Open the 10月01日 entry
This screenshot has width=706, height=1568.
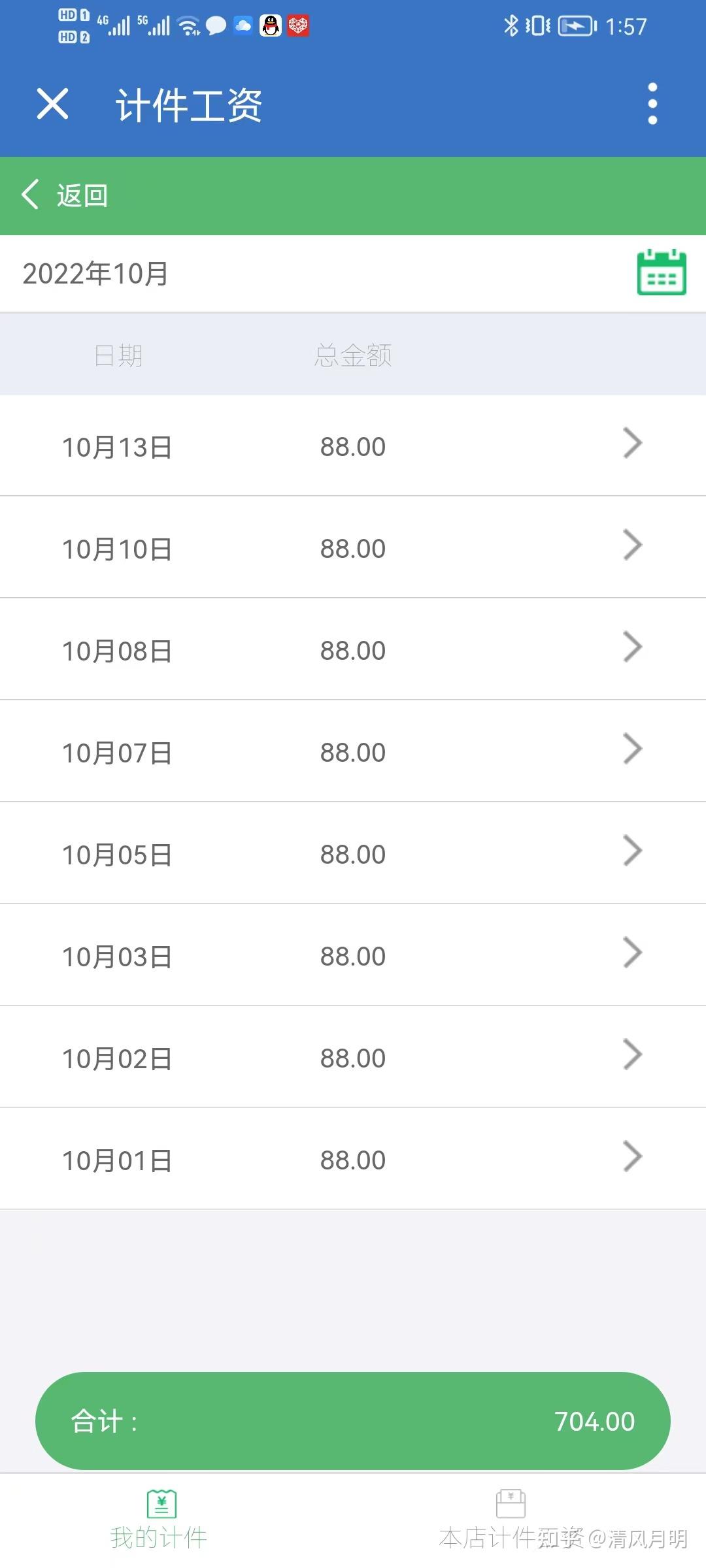pos(353,1159)
